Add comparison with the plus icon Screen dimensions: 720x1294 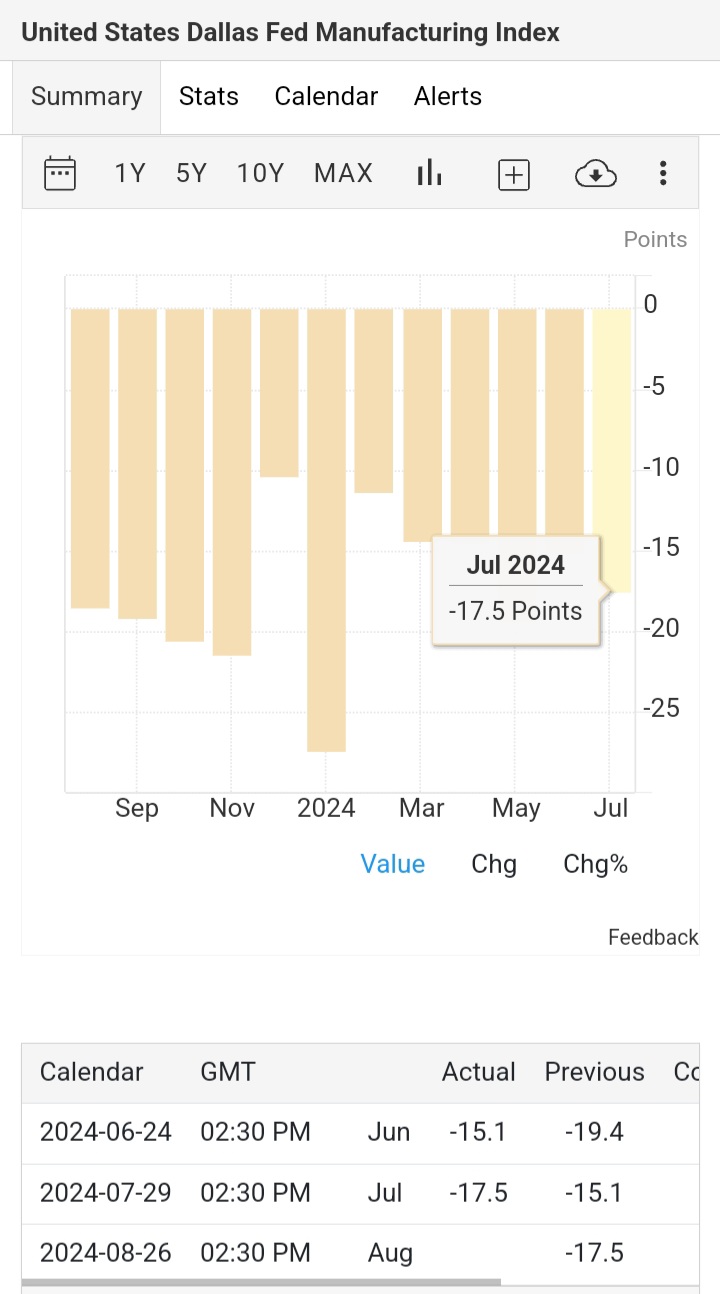click(513, 175)
